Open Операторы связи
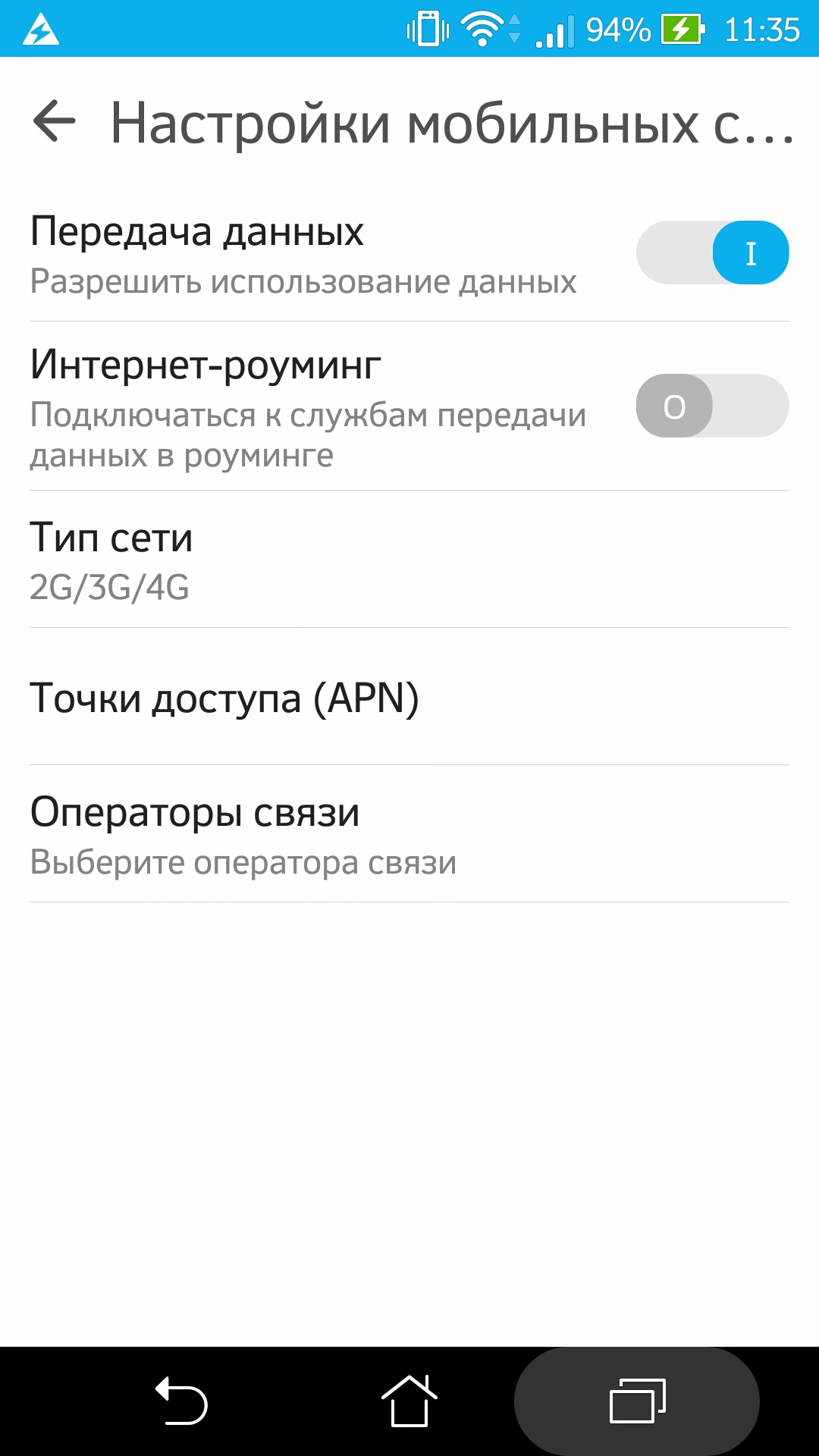Screen dimensions: 819x1456 pos(409,834)
